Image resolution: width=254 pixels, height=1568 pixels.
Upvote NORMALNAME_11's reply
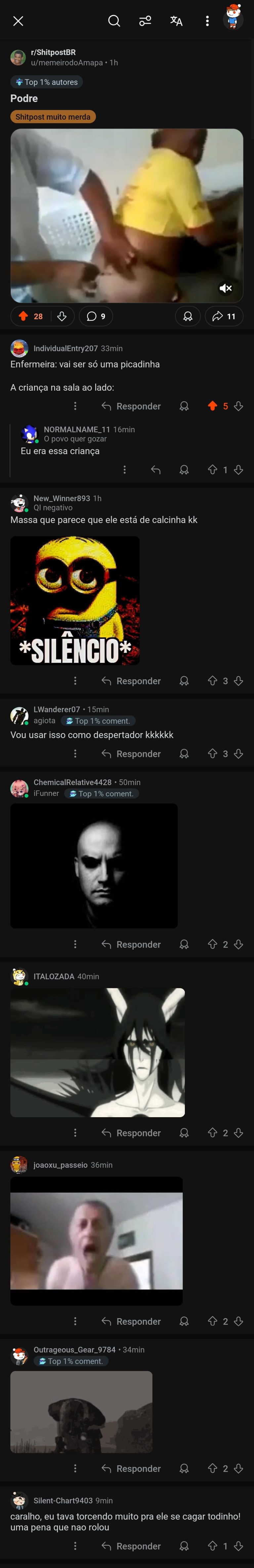(213, 470)
